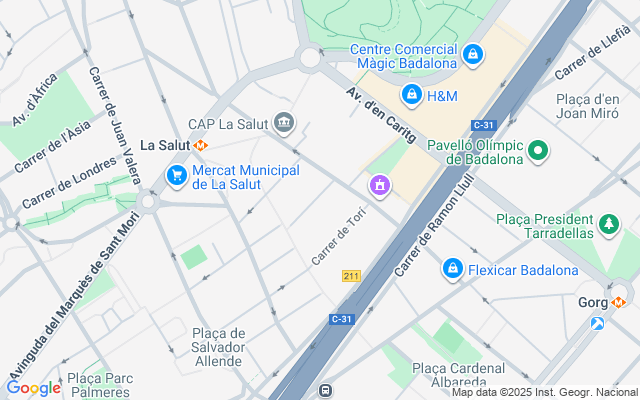Tap the H&M shopping pin
Viewport: 640px width, 400px height.
pyautogui.click(x=410, y=95)
